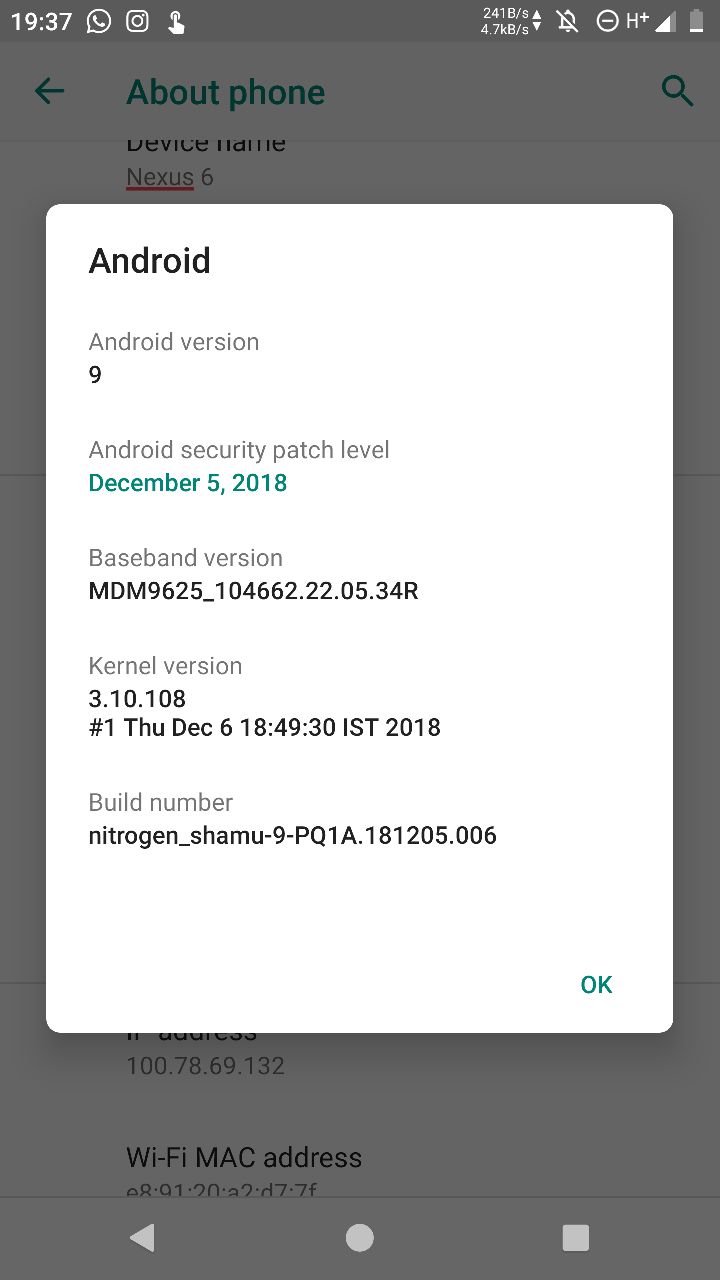Open the December 5, 2018 security patch link

[x=188, y=483]
